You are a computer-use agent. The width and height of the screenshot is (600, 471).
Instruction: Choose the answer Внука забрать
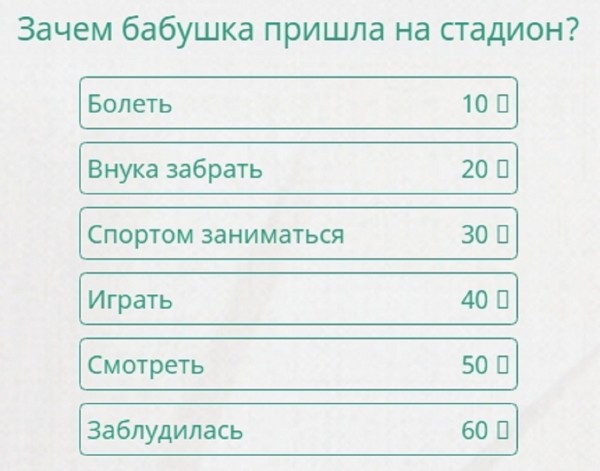click(298, 169)
